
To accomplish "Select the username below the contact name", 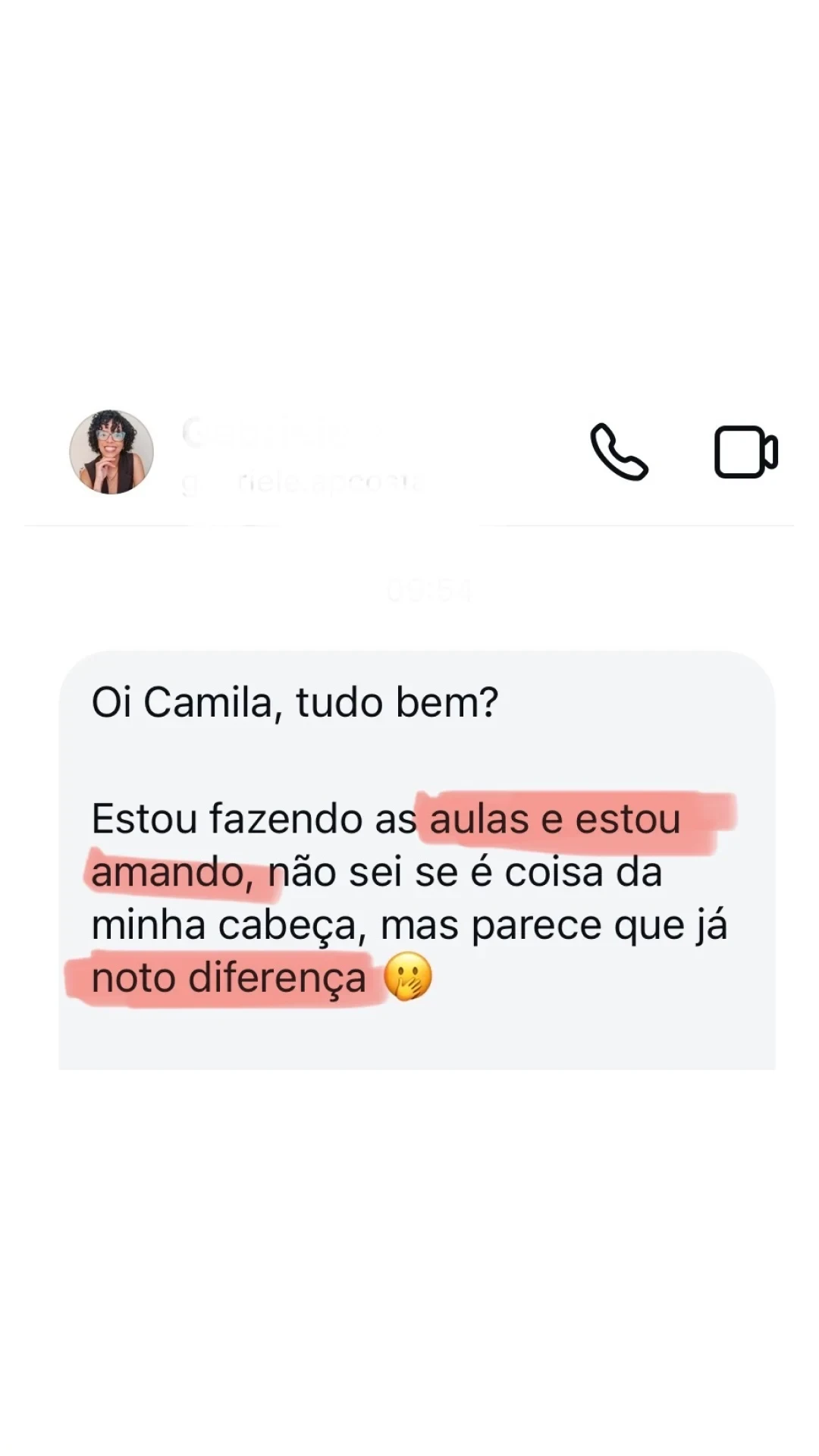I will click(300, 480).
